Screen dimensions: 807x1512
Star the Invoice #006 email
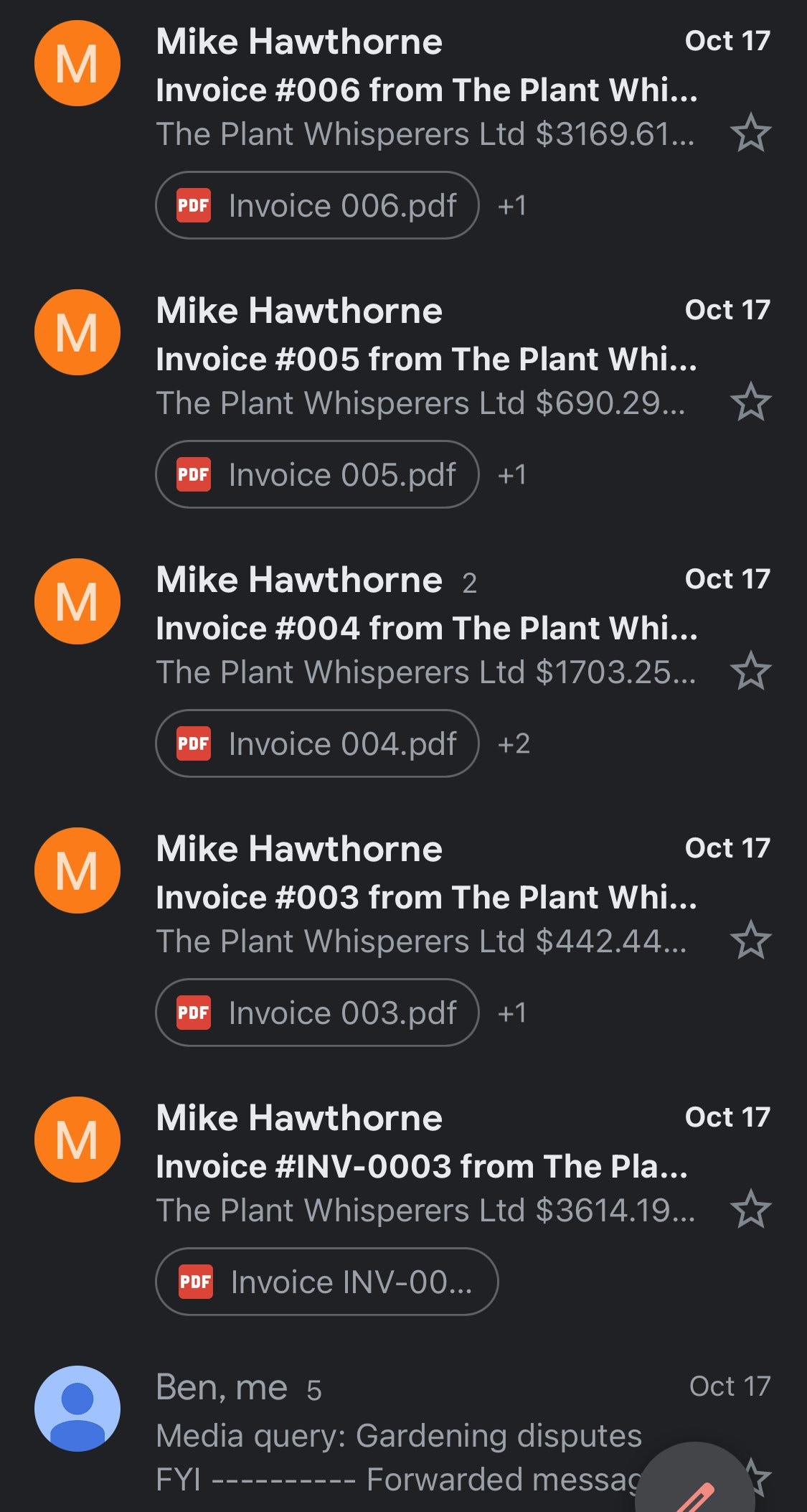750,133
